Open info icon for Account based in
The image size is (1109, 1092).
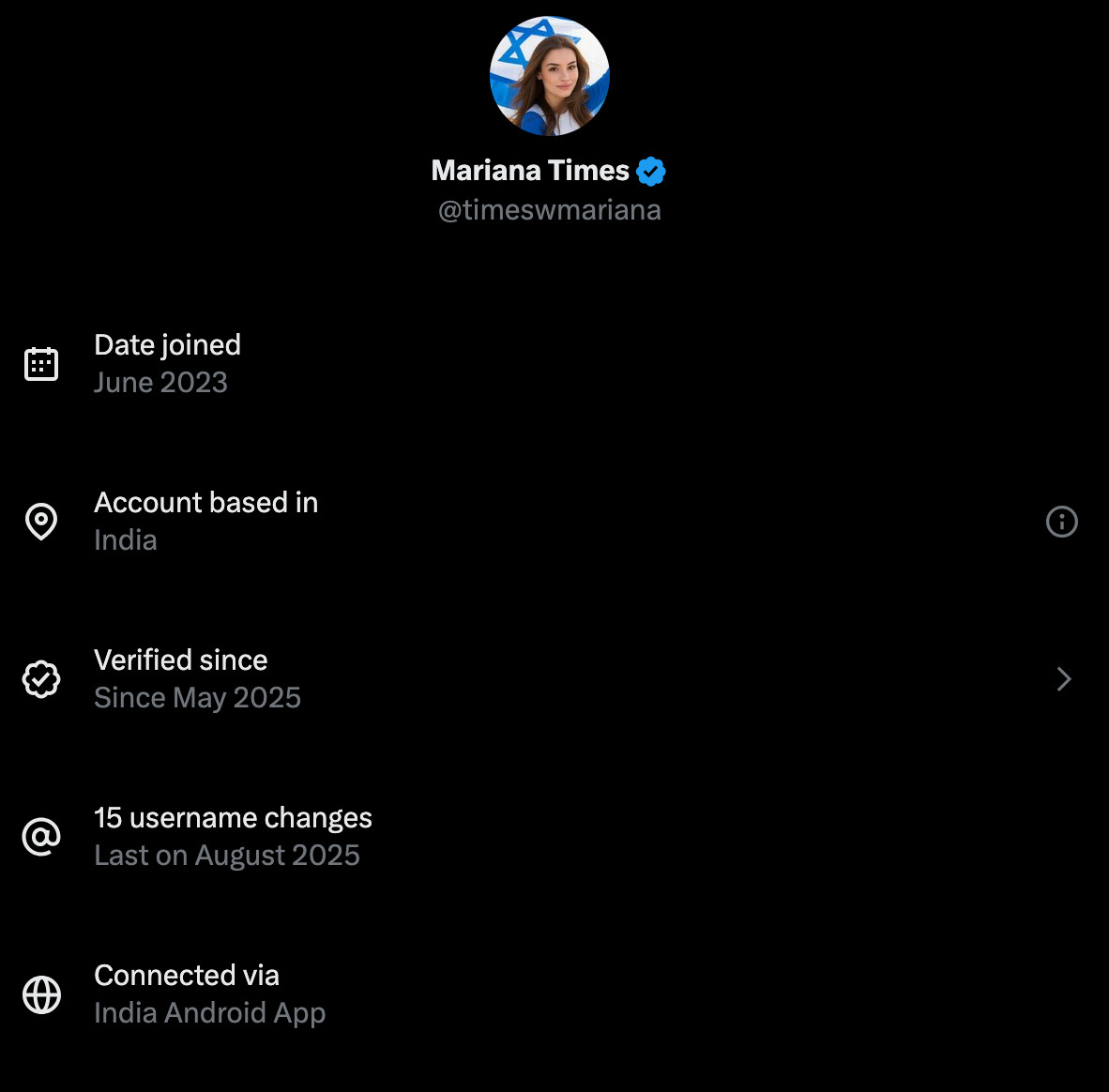1061,522
